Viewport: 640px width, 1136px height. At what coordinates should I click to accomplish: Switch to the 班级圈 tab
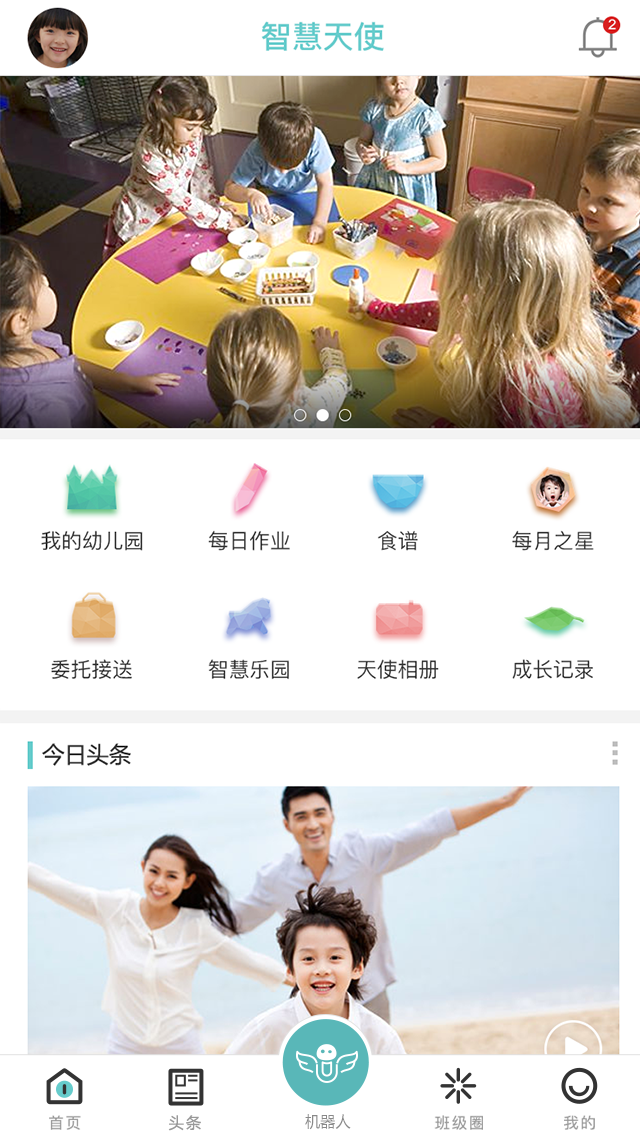pos(458,1098)
